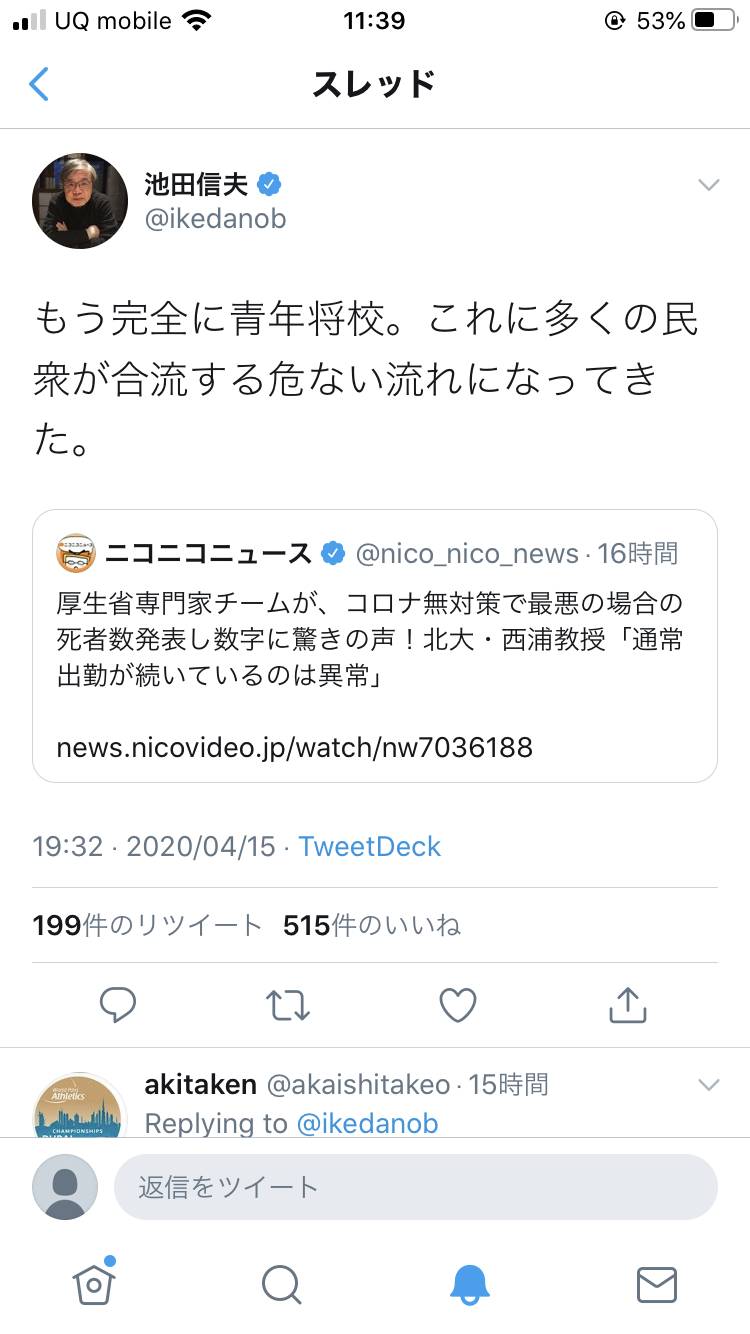Viewport: 750px width, 1334px height.
Task: Switch to the Notifications tab
Action: pyautogui.click(x=469, y=1283)
